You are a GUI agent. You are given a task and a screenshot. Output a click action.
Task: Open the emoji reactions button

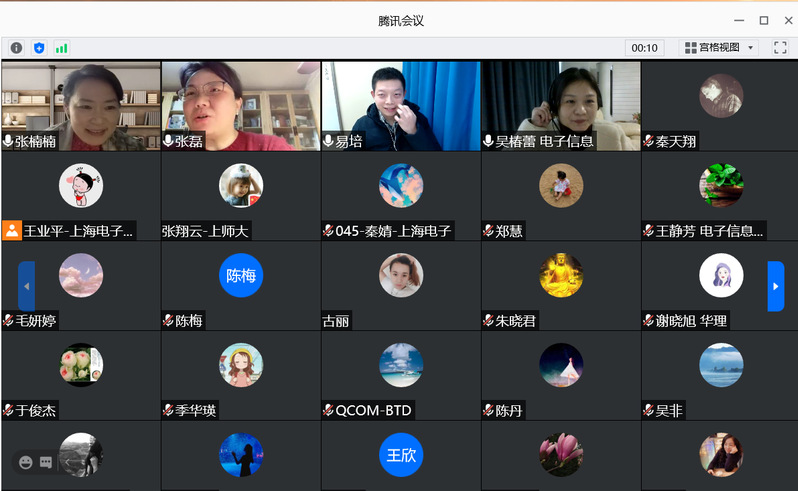point(26,462)
